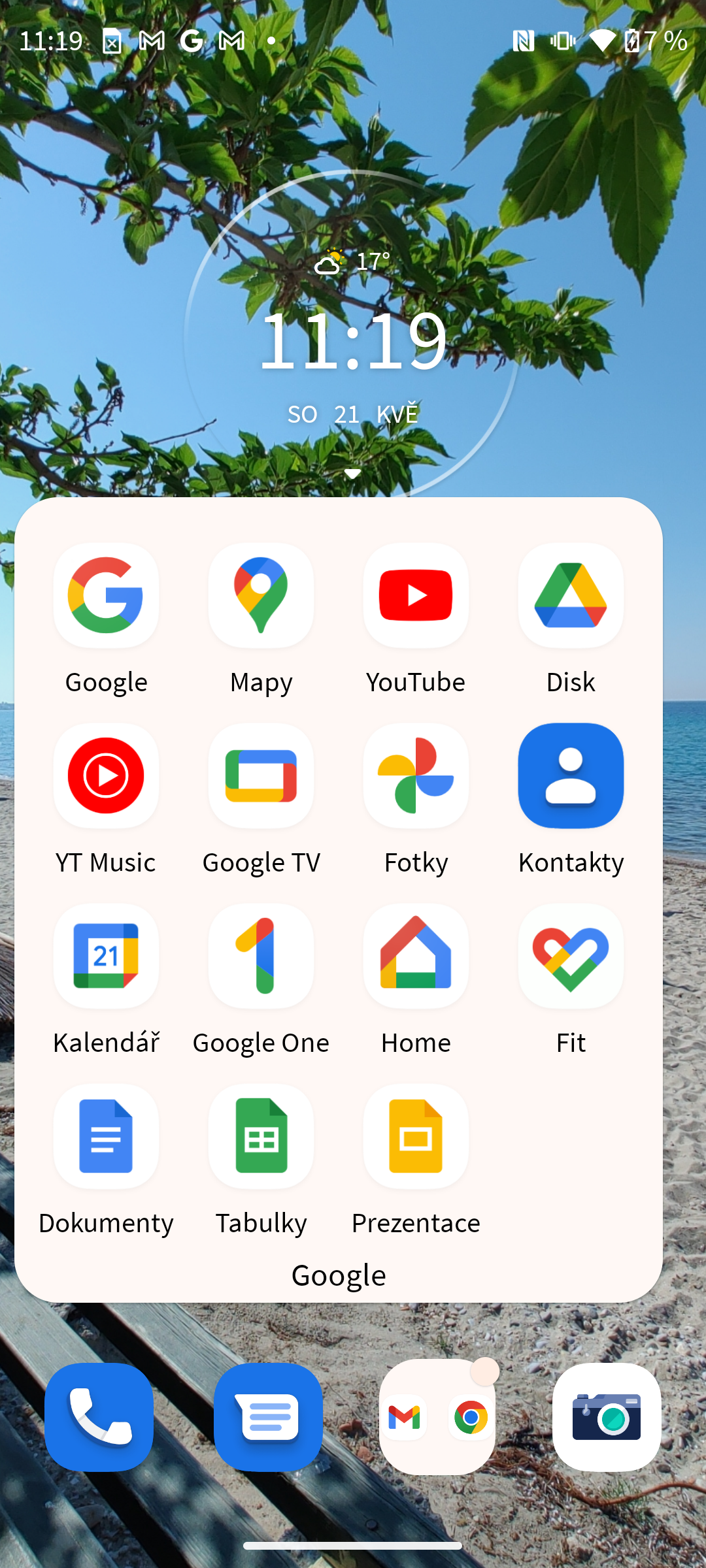Open the Google app
The height and width of the screenshot is (1568, 706).
(106, 596)
